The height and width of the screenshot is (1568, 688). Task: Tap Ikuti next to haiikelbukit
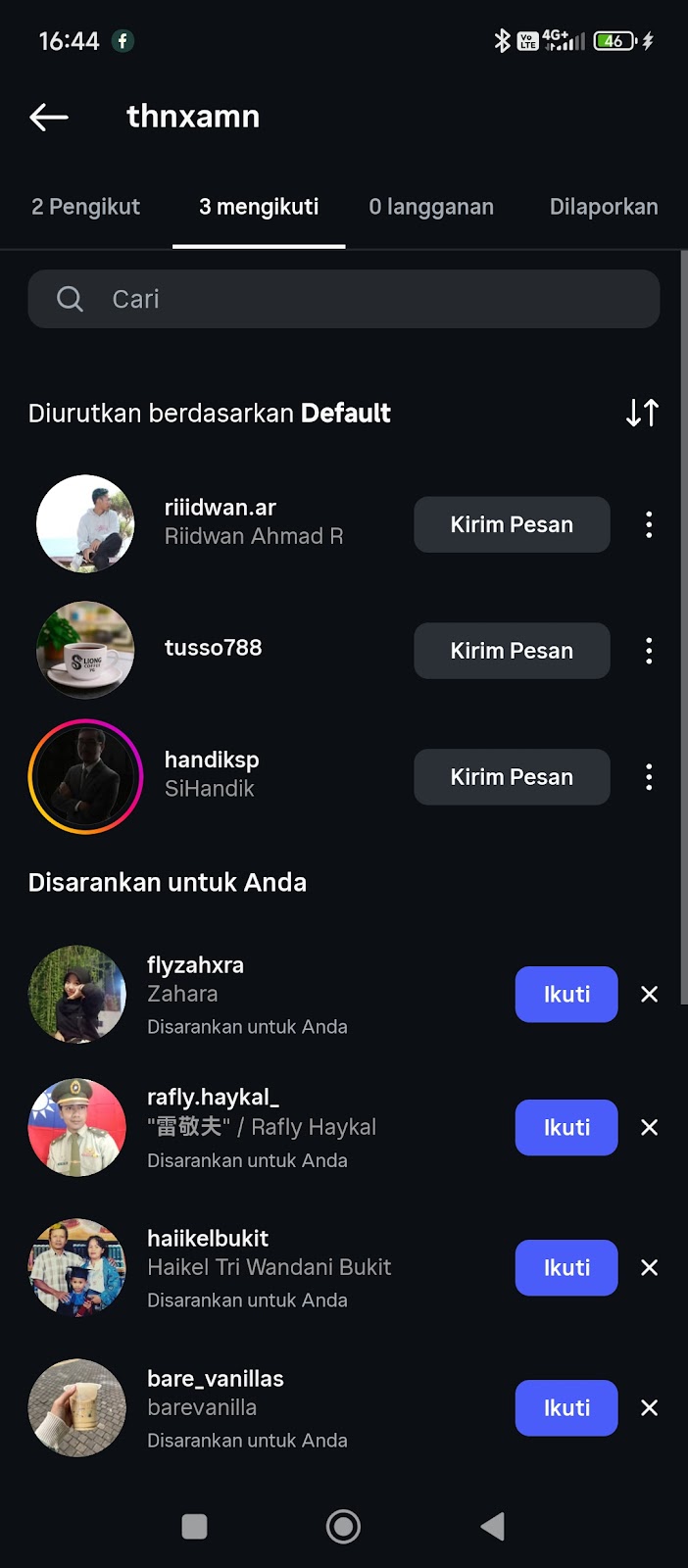click(566, 1267)
